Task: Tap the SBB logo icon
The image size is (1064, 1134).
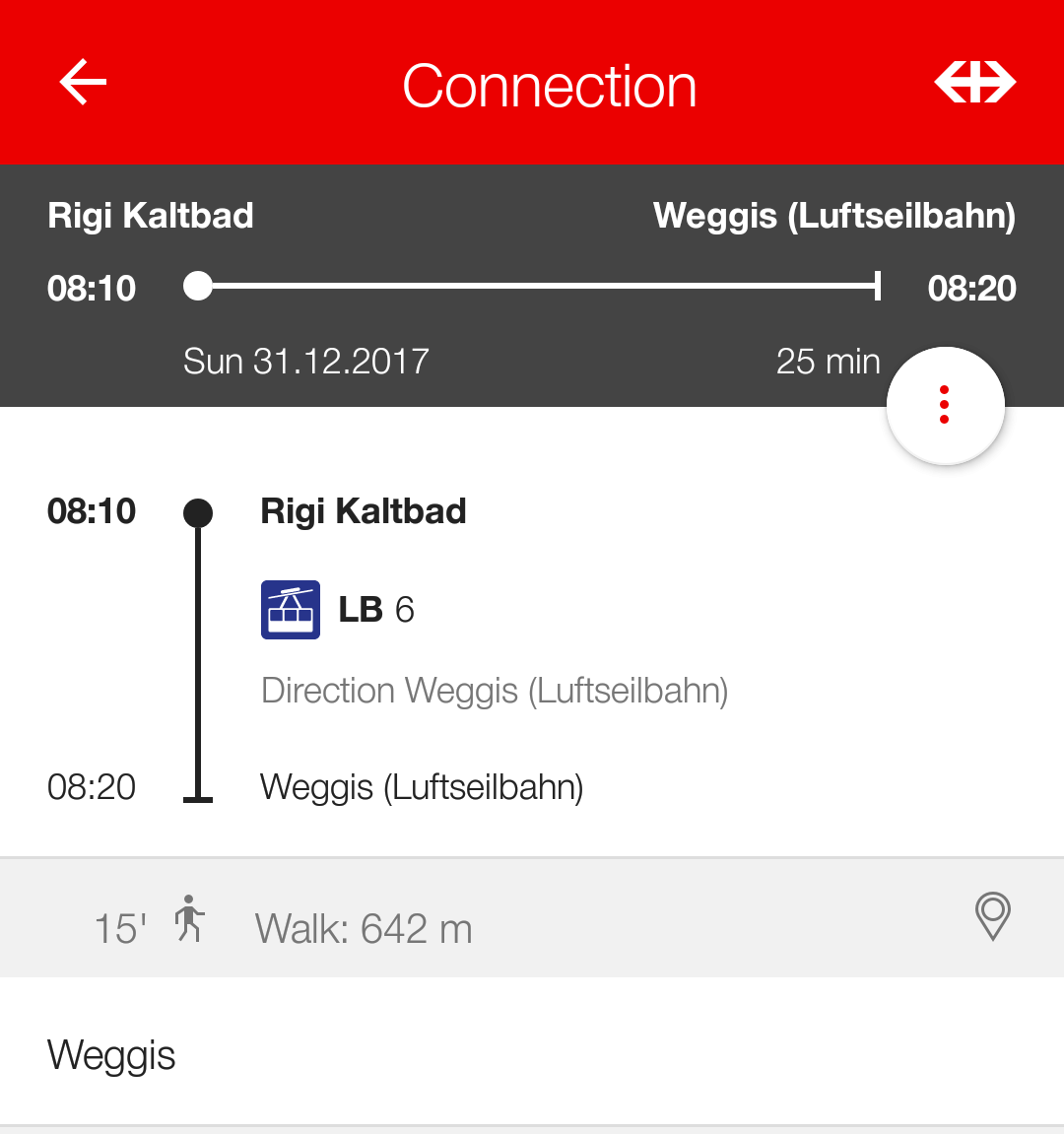Action: click(974, 82)
